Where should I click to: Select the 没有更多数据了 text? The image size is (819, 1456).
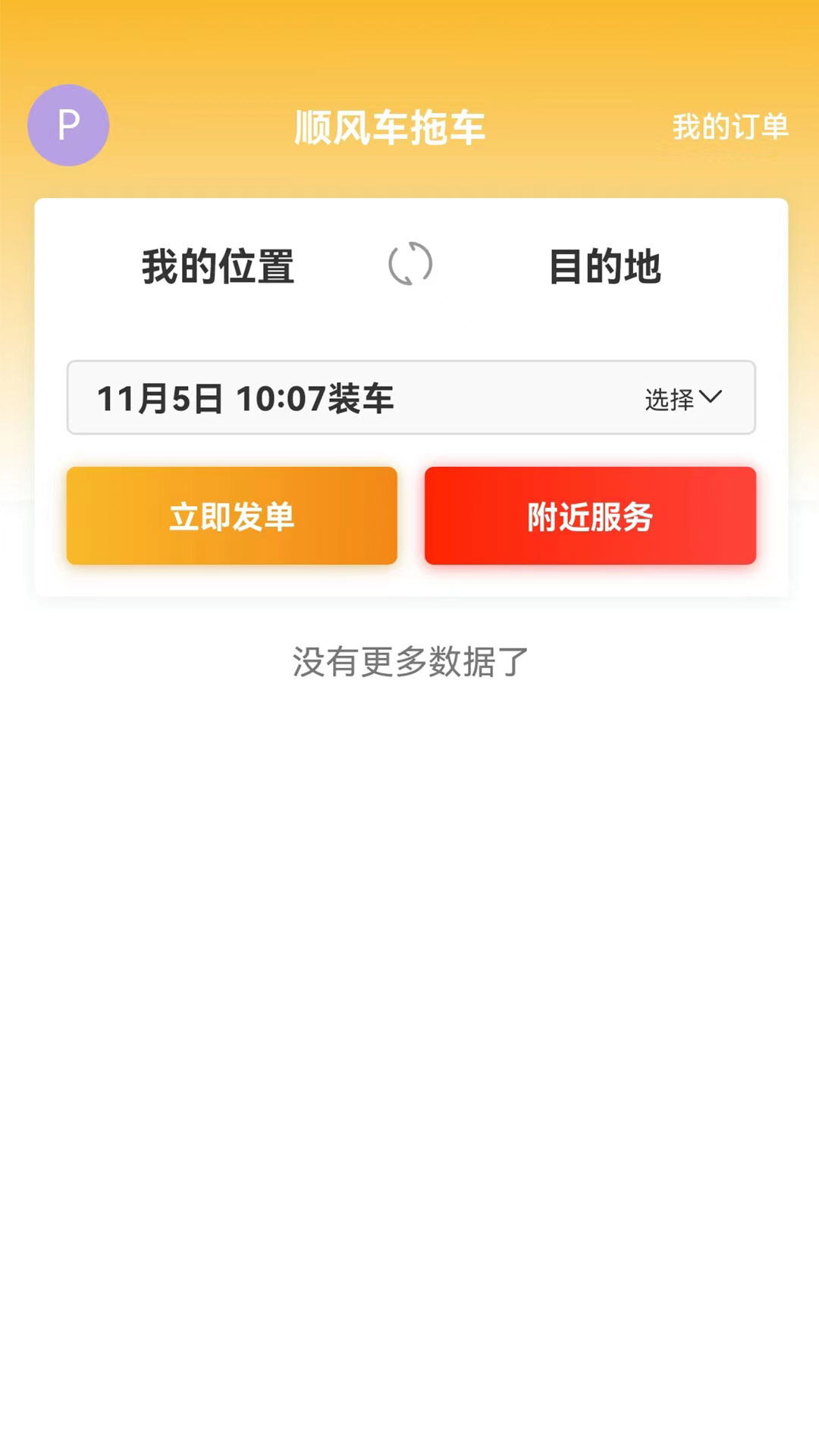409,661
